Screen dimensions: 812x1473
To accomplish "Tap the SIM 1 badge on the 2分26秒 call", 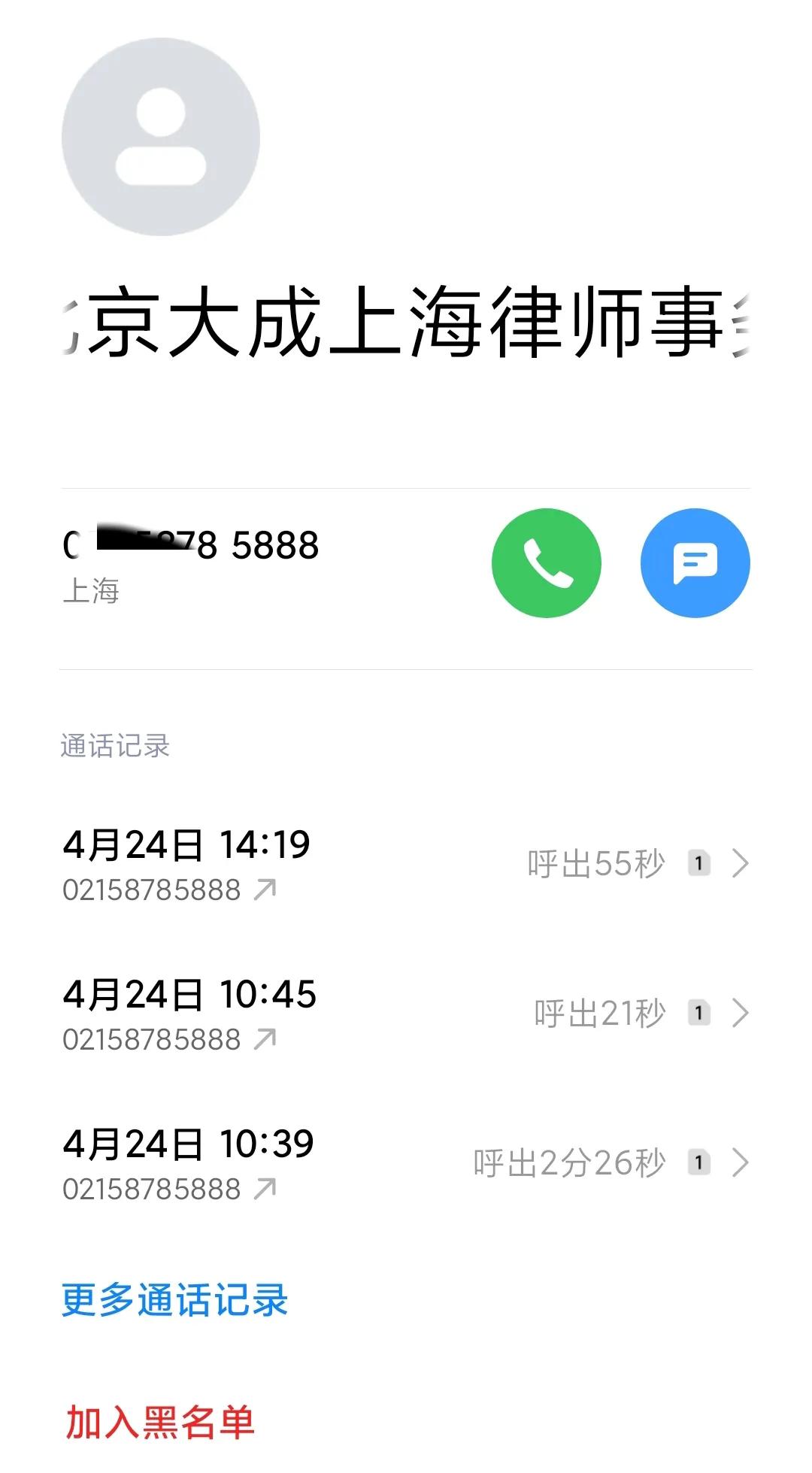I will point(700,1161).
